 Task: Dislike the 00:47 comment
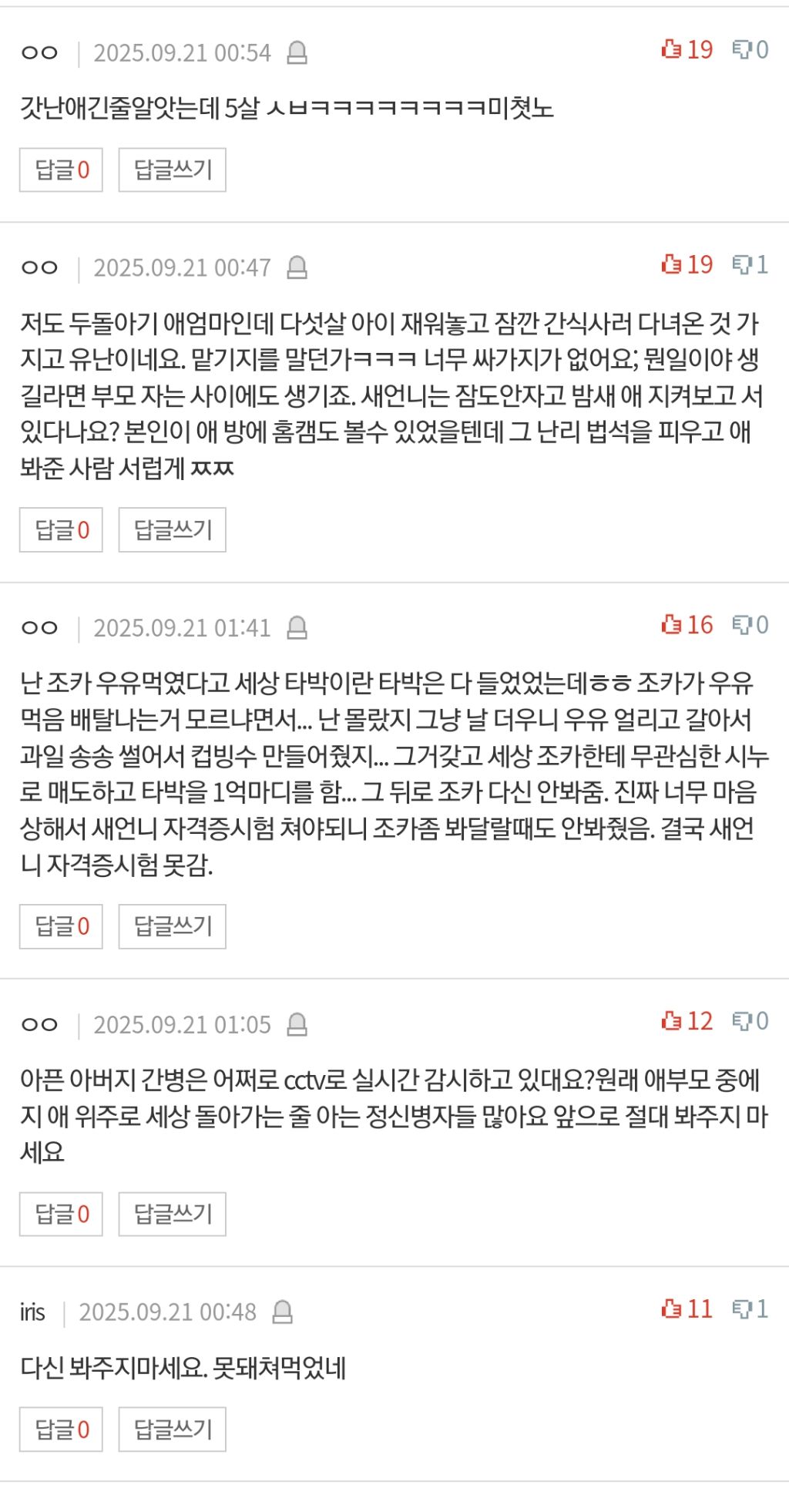750,265
